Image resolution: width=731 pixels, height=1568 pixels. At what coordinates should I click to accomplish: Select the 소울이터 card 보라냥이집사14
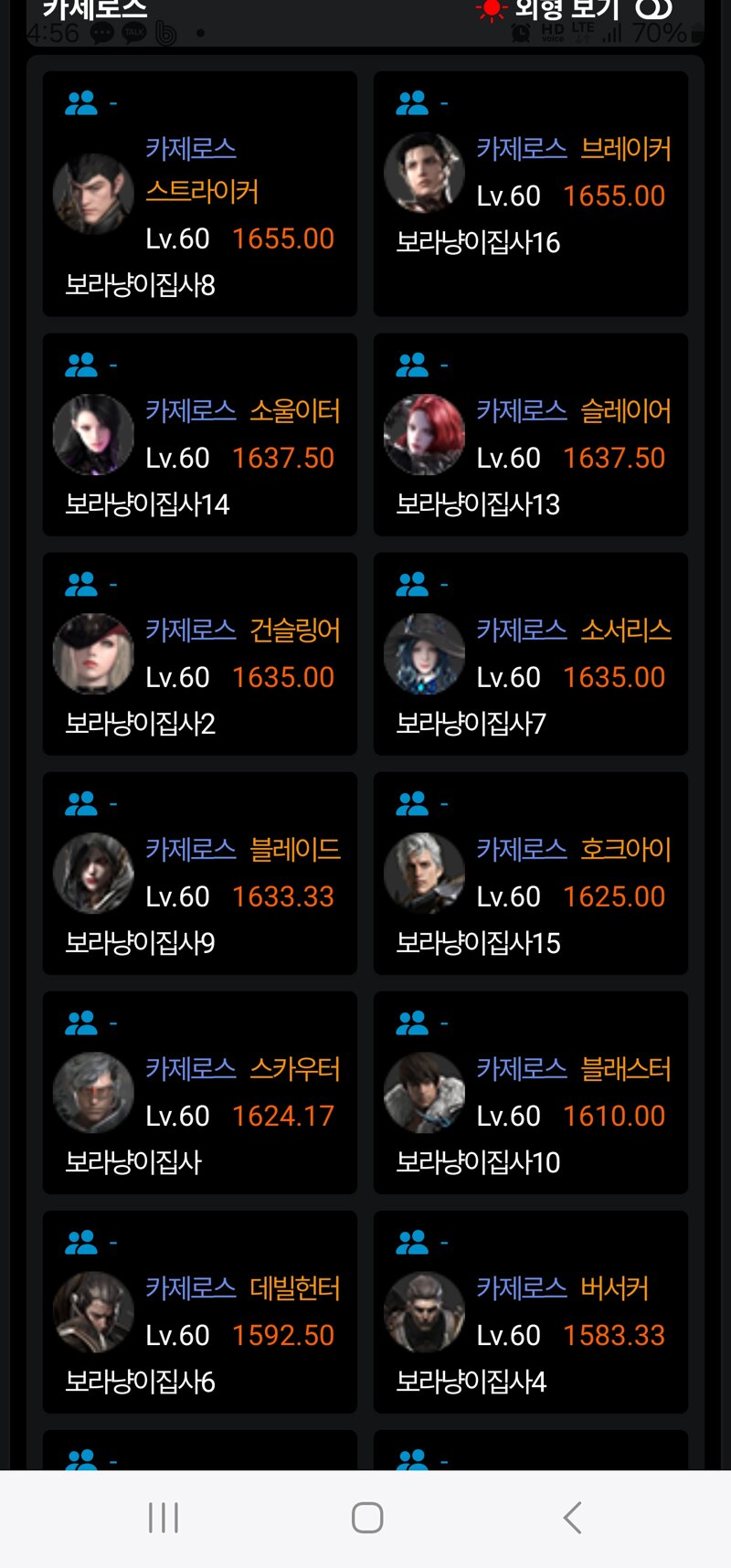pyautogui.click(x=199, y=435)
